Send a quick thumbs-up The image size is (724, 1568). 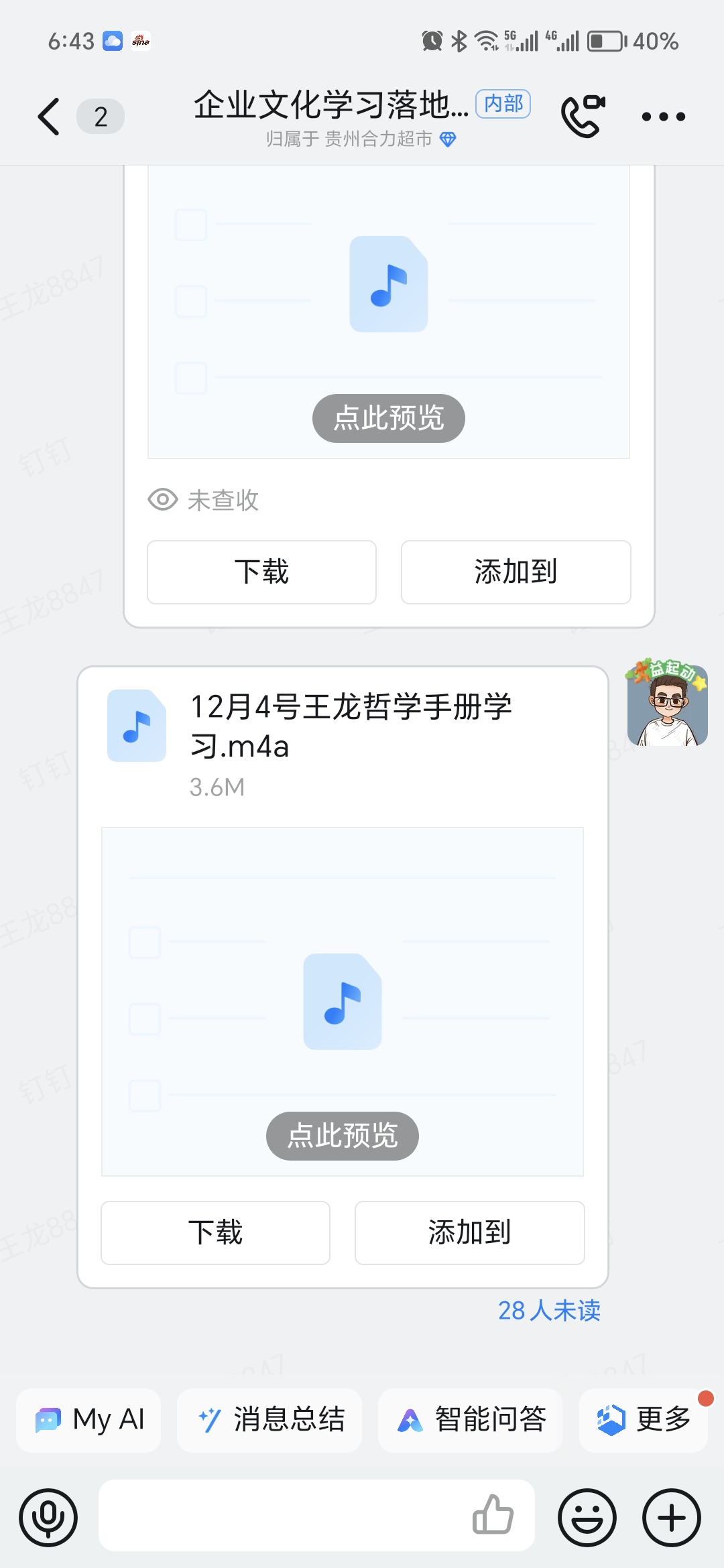tap(493, 1516)
